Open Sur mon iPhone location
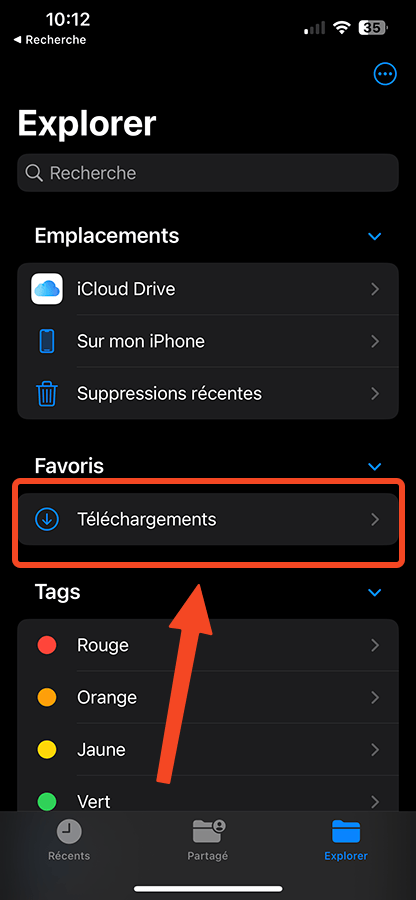The height and width of the screenshot is (900, 416). [208, 341]
